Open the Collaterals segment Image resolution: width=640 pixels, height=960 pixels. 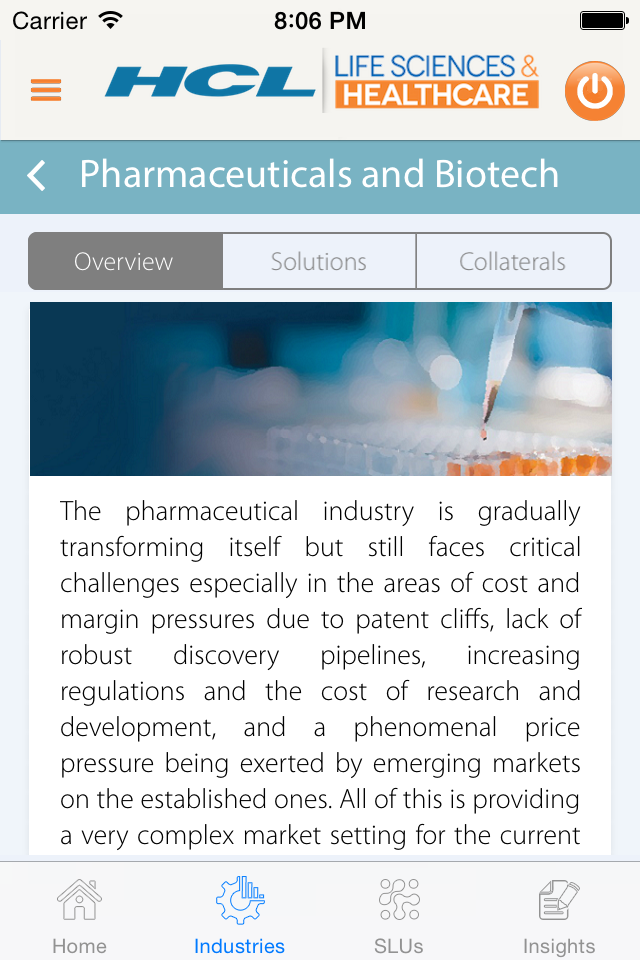[513, 261]
